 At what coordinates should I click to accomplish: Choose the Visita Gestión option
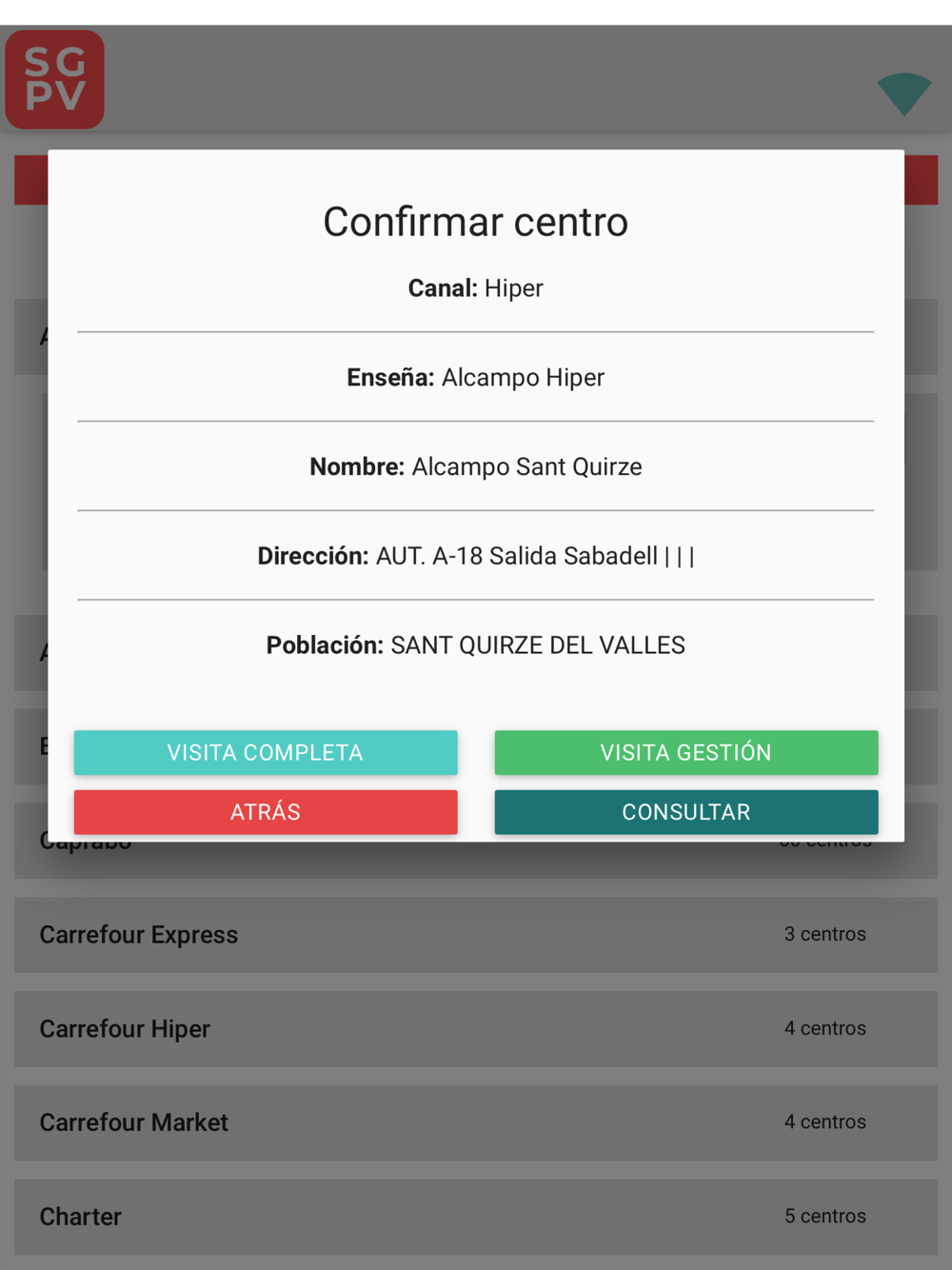click(x=686, y=752)
